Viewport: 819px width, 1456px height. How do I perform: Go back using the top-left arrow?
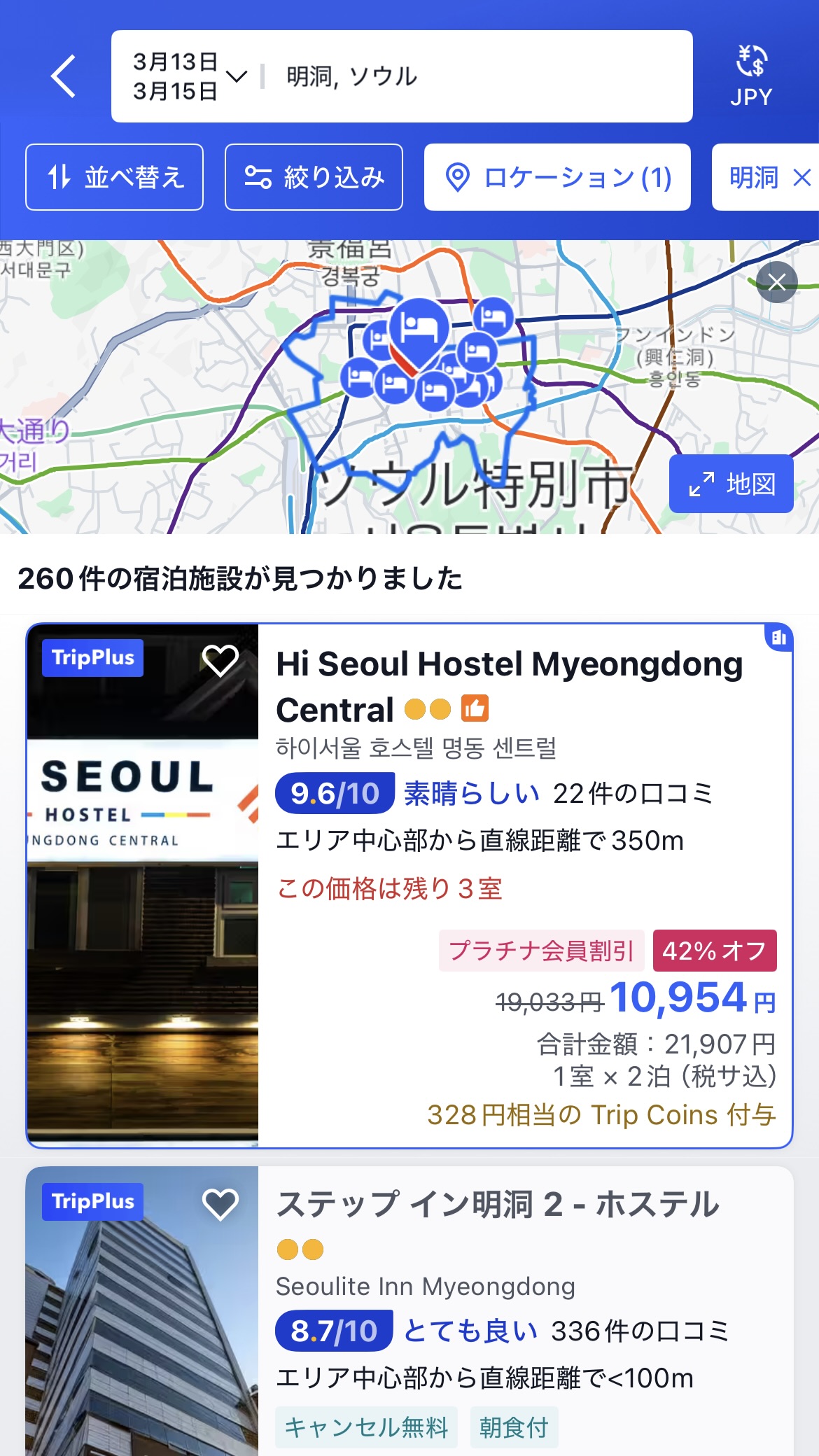click(64, 76)
